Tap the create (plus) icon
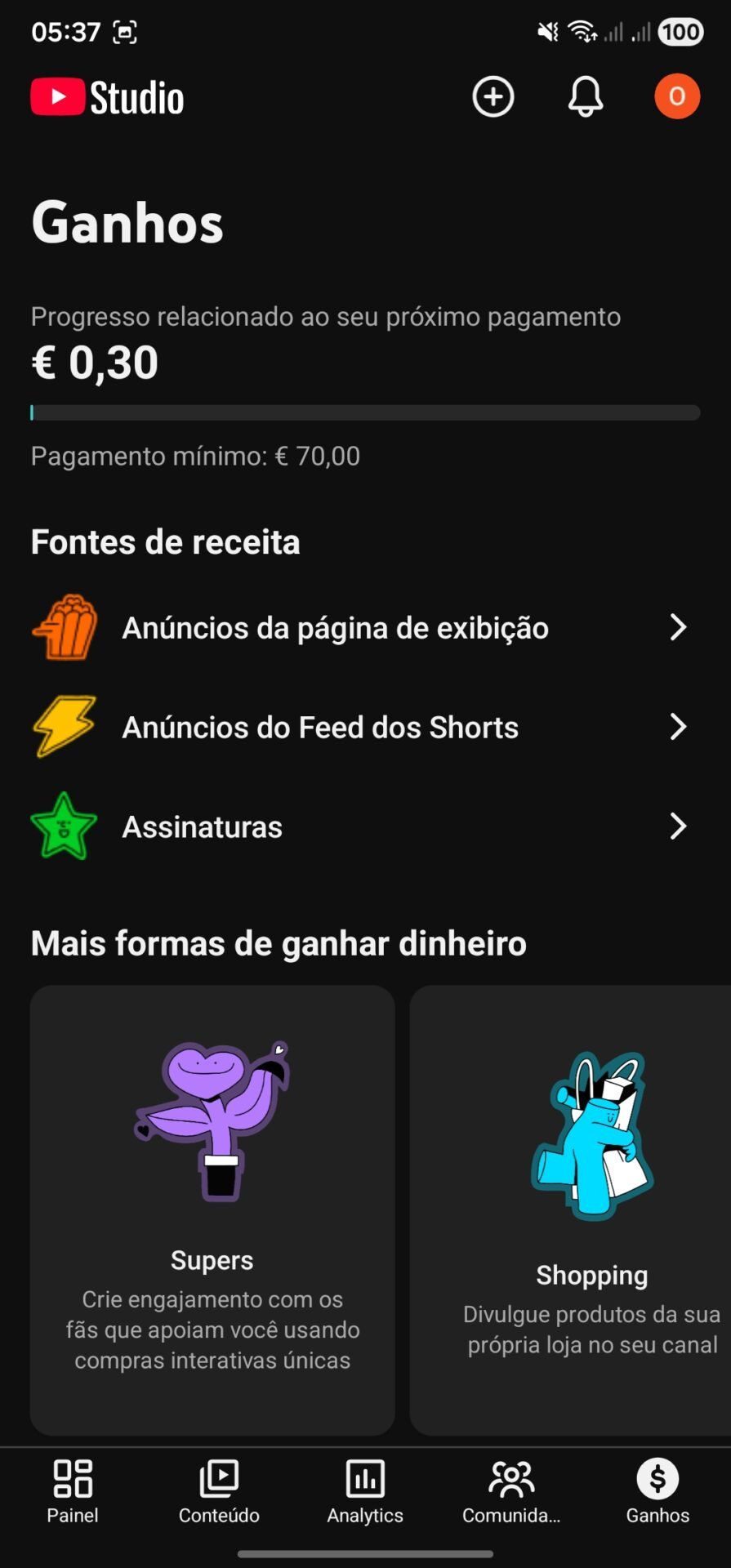731x1568 pixels. 493,96
